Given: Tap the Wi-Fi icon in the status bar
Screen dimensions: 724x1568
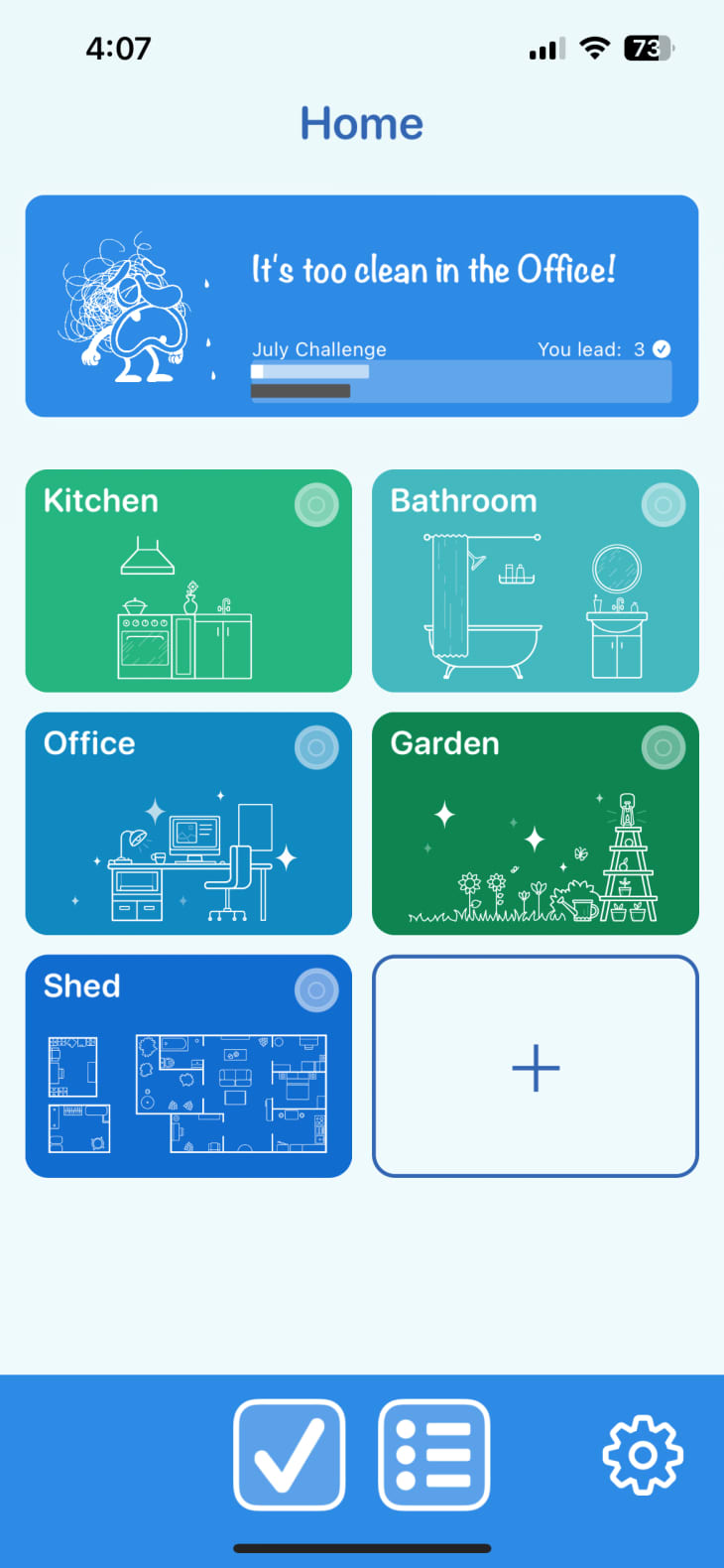Looking at the screenshot, I should point(593,48).
